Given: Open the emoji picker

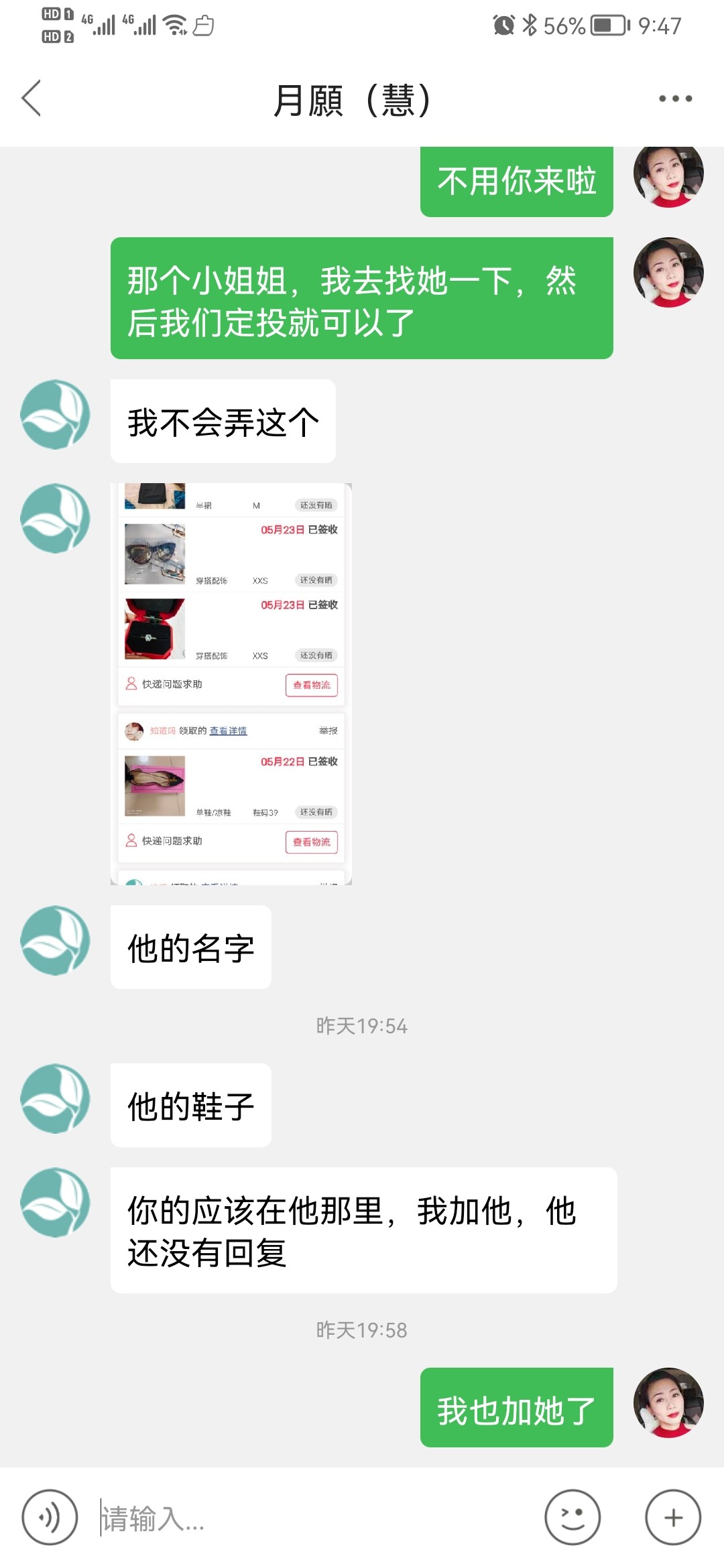Looking at the screenshot, I should pyautogui.click(x=572, y=1517).
